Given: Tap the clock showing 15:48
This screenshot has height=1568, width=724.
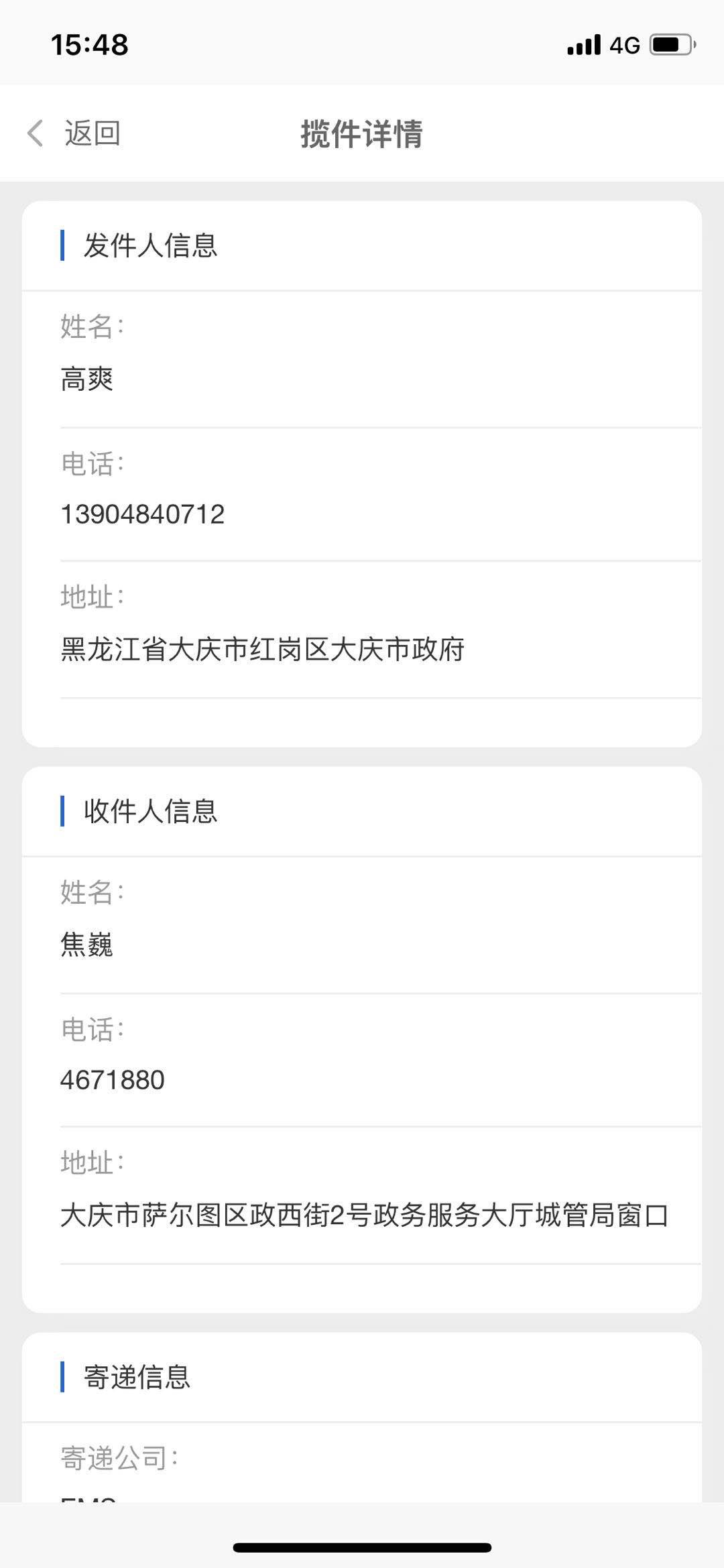Looking at the screenshot, I should 87,44.
